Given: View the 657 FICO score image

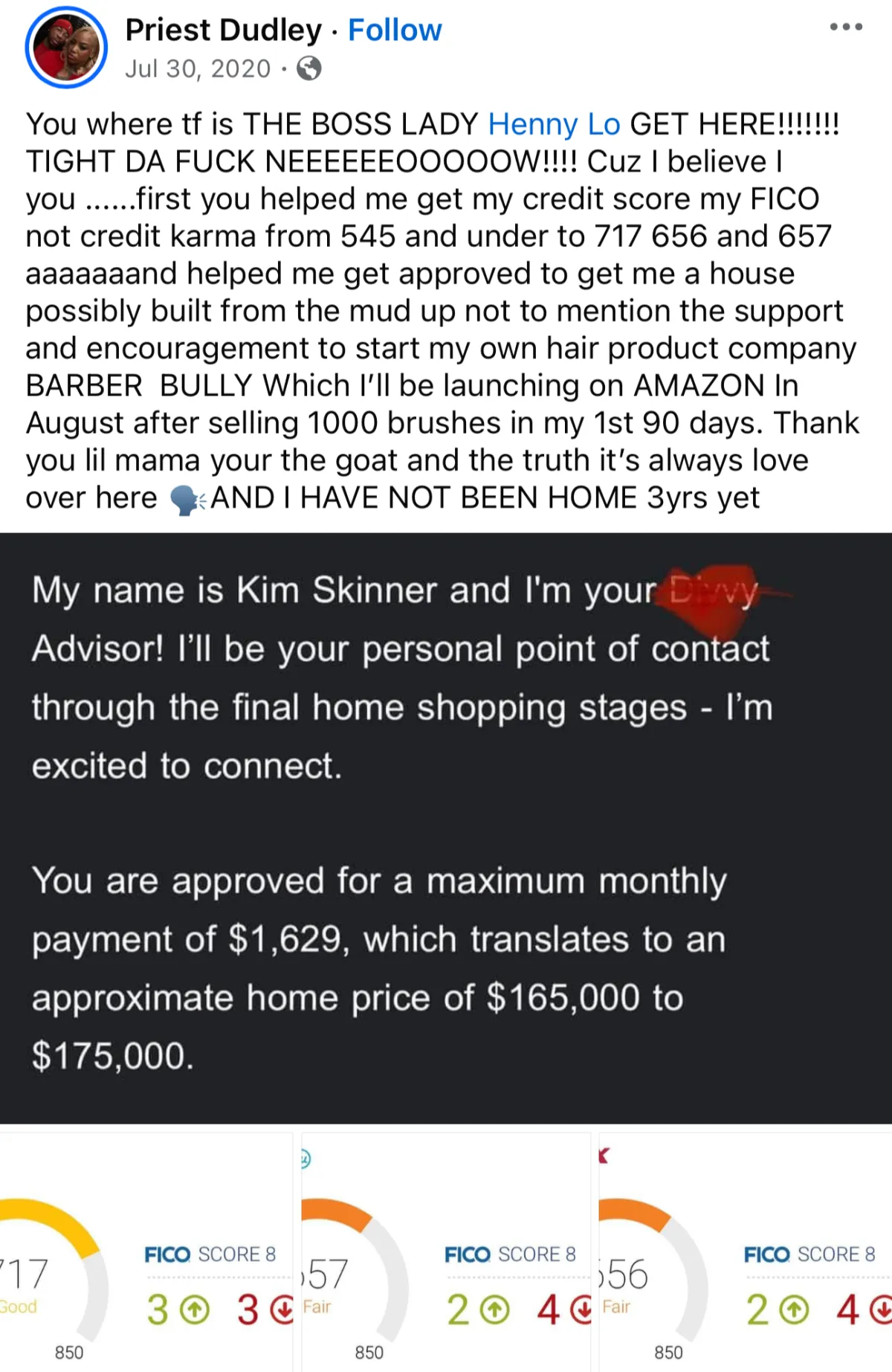Looking at the screenshot, I should coord(446,1251).
